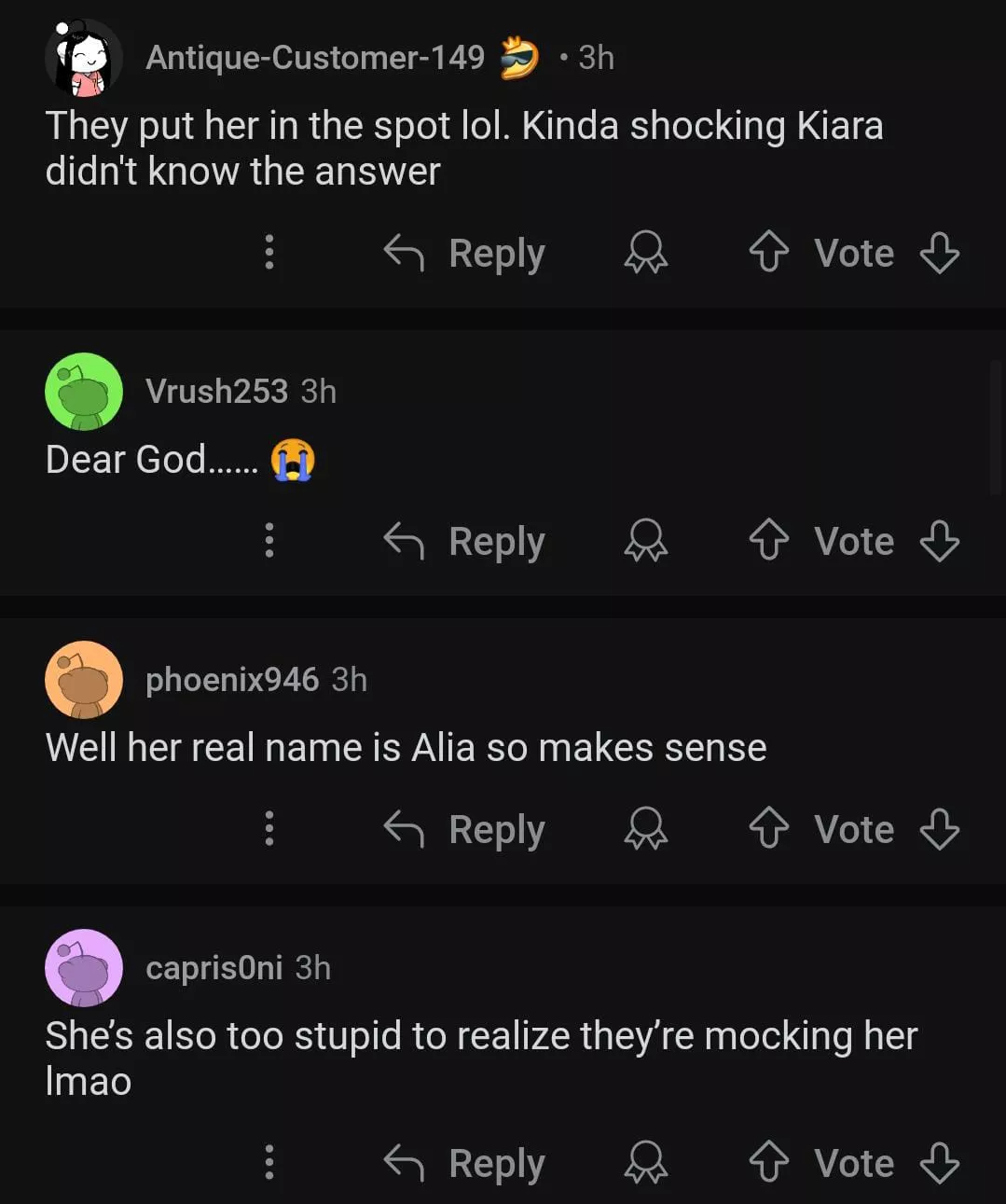Open overflow menu on Vrush253's comment
This screenshot has height=1204, width=1006.
[x=269, y=541]
